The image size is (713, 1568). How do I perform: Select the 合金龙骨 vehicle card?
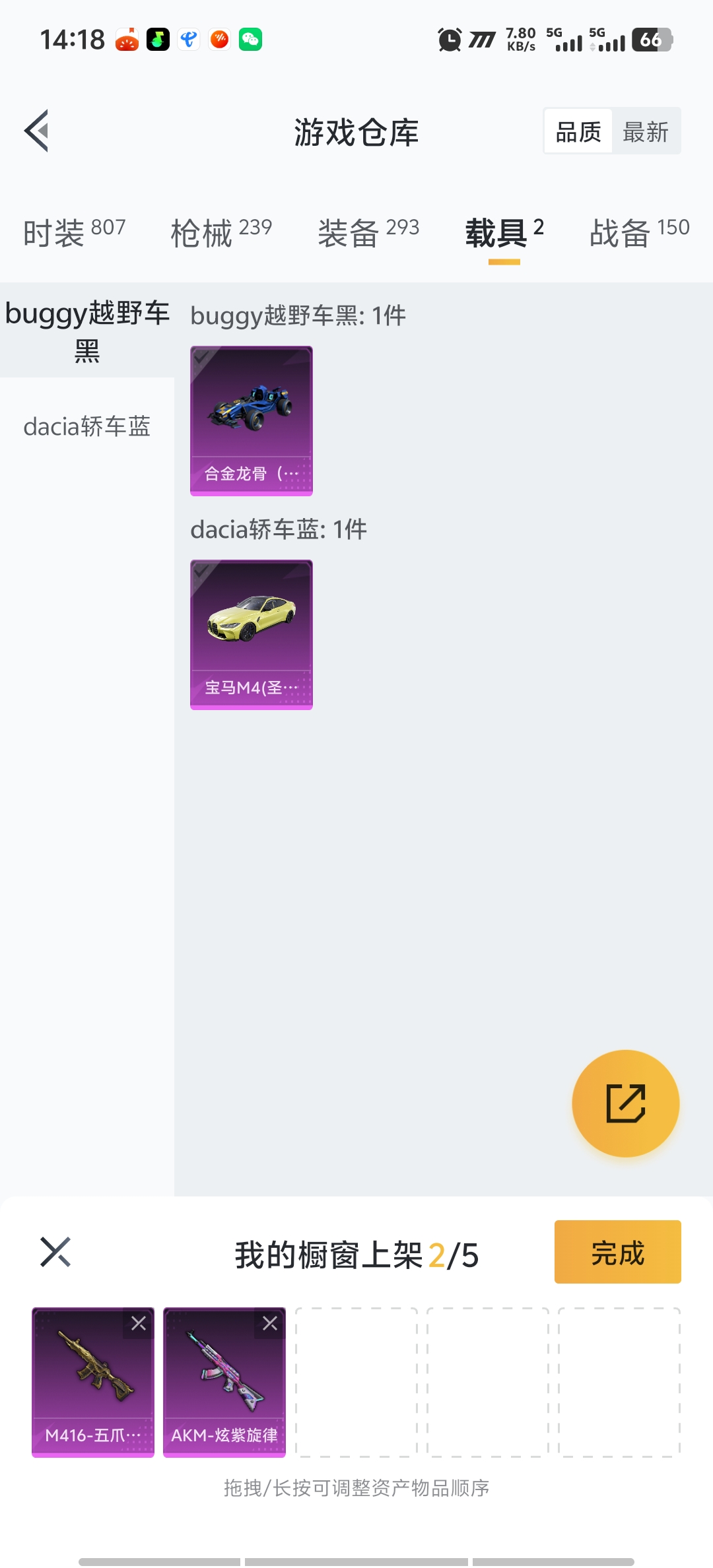point(252,420)
